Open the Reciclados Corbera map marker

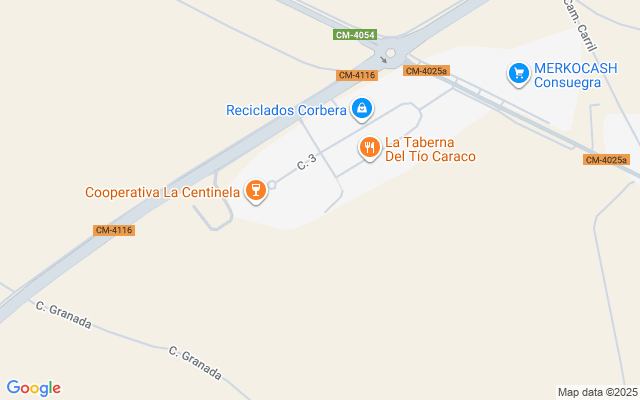[x=363, y=108]
